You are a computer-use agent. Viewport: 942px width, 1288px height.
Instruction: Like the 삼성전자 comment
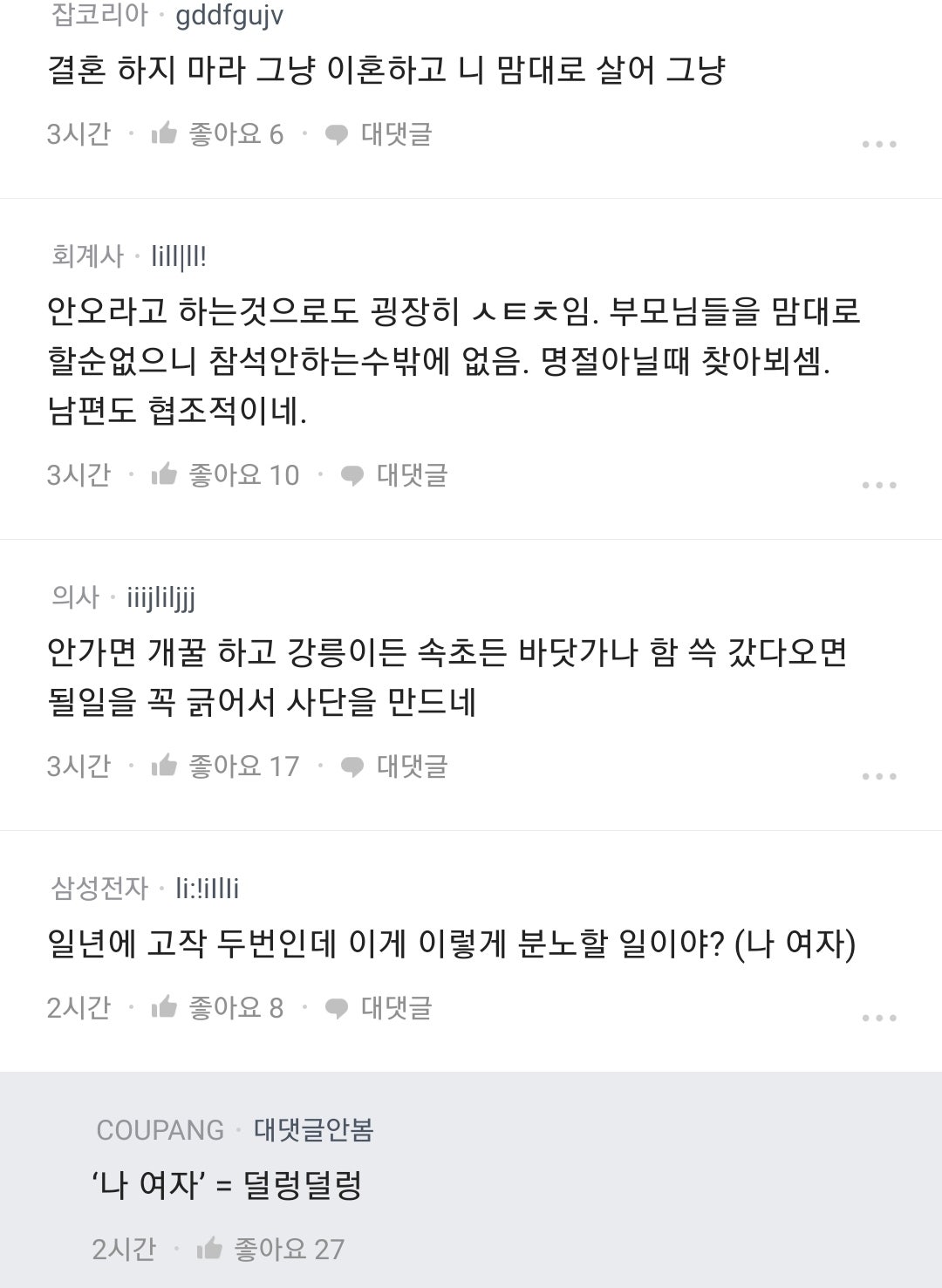[x=216, y=1008]
